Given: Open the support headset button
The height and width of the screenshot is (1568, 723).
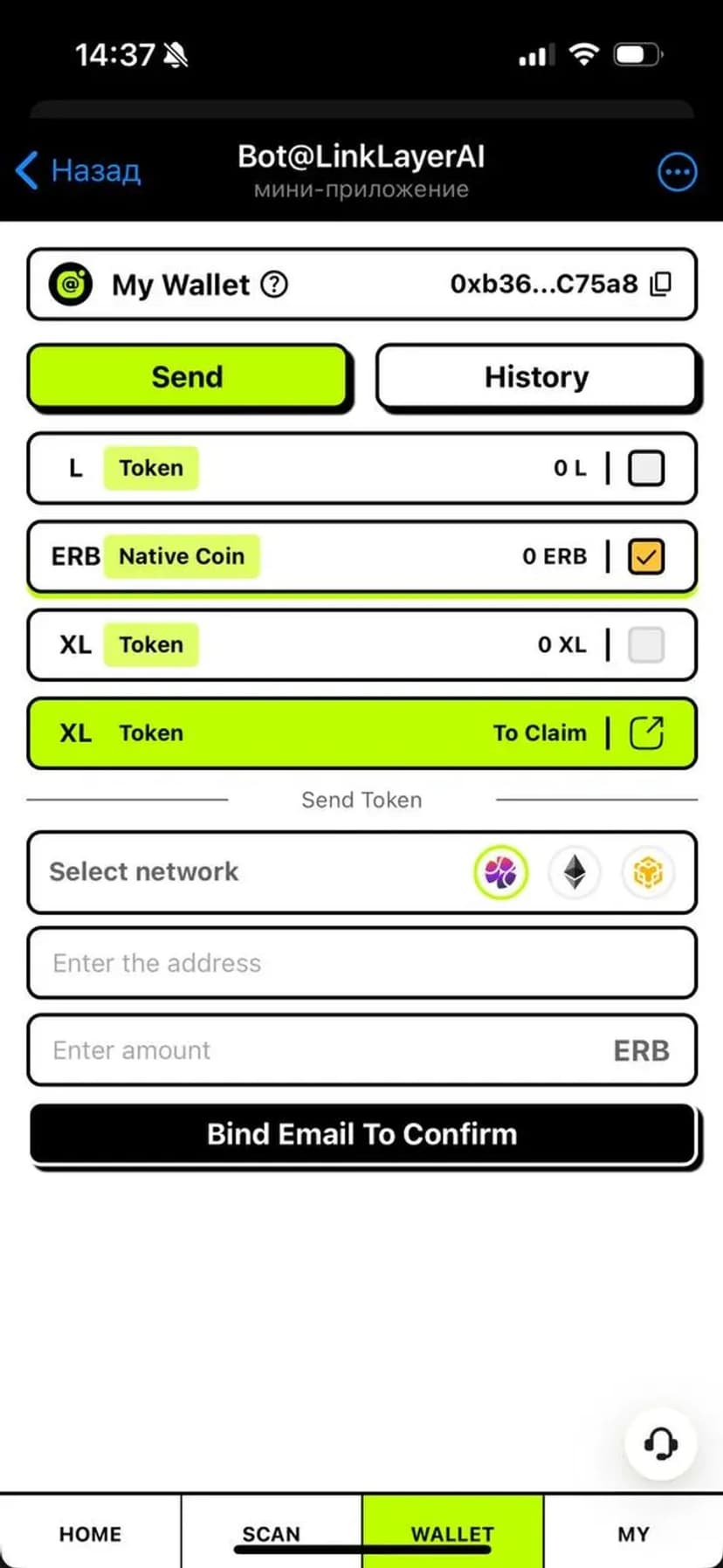Looking at the screenshot, I should tap(660, 1443).
